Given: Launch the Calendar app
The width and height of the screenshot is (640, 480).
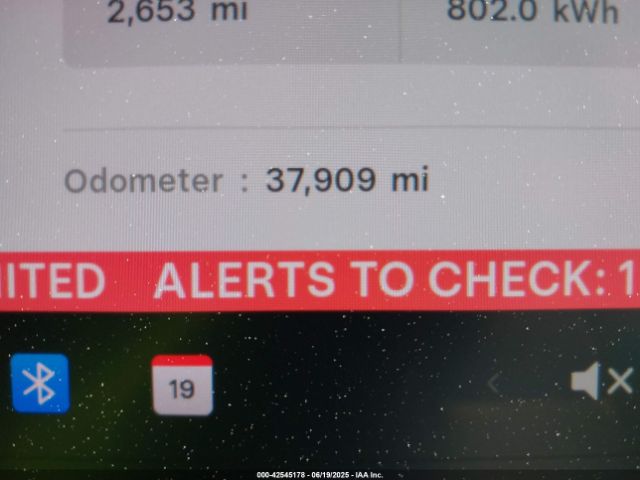Looking at the screenshot, I should pyautogui.click(x=182, y=385).
